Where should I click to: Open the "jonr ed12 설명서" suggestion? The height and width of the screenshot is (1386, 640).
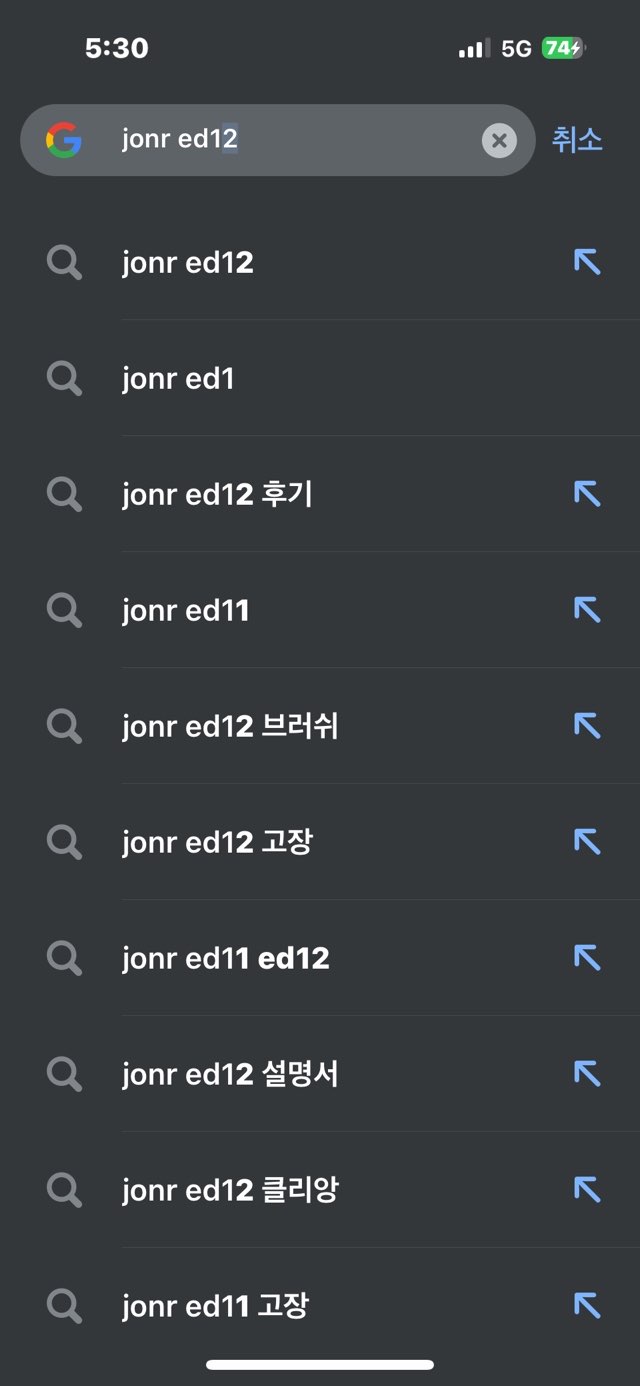click(230, 1075)
